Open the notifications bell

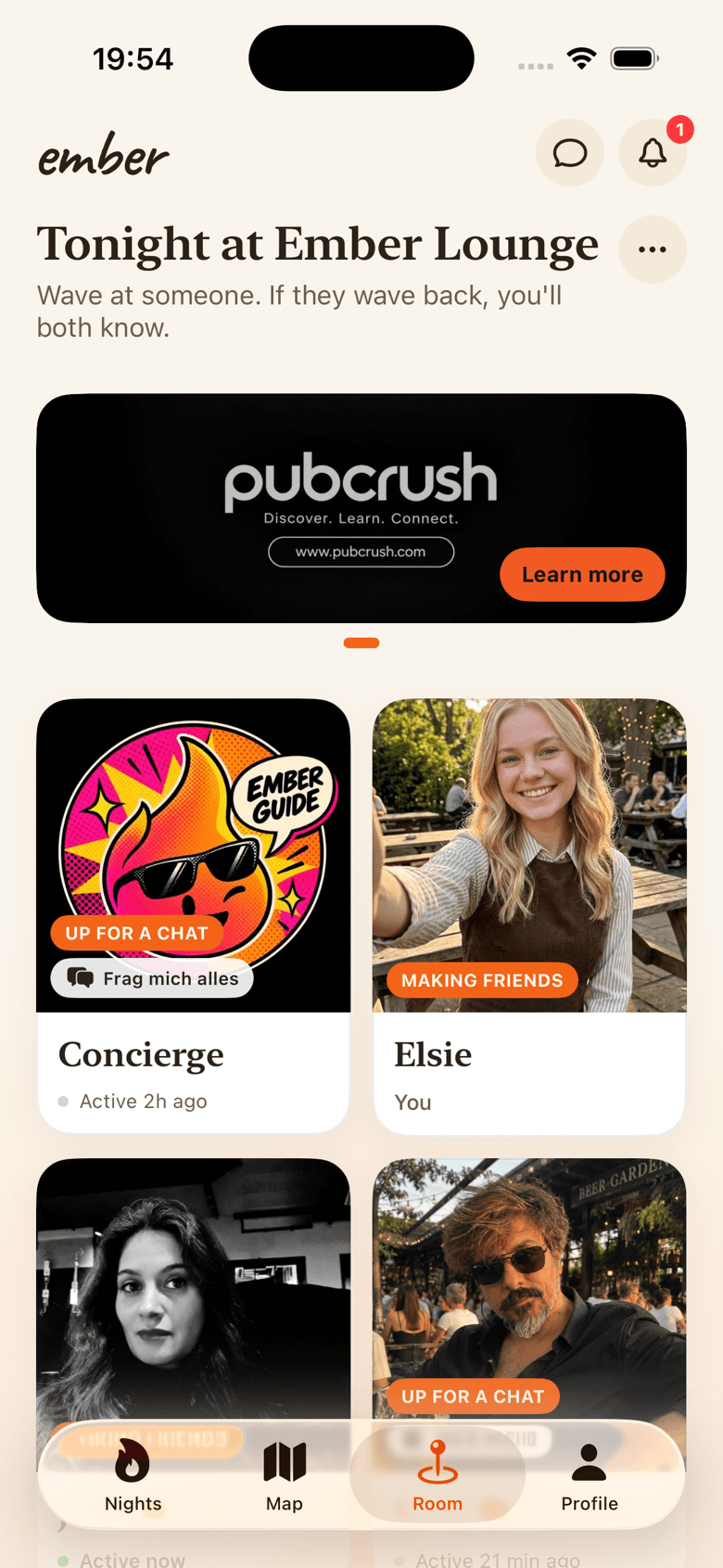pos(653,153)
